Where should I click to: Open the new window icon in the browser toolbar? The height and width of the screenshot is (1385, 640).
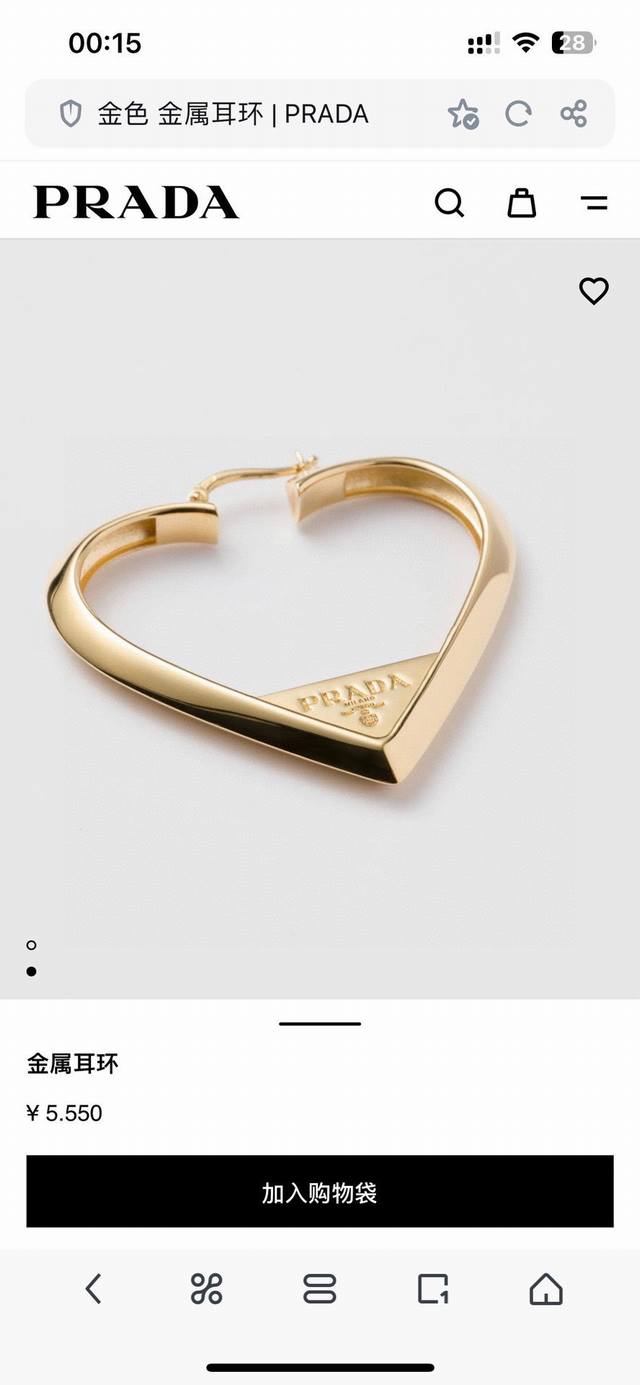[433, 1288]
